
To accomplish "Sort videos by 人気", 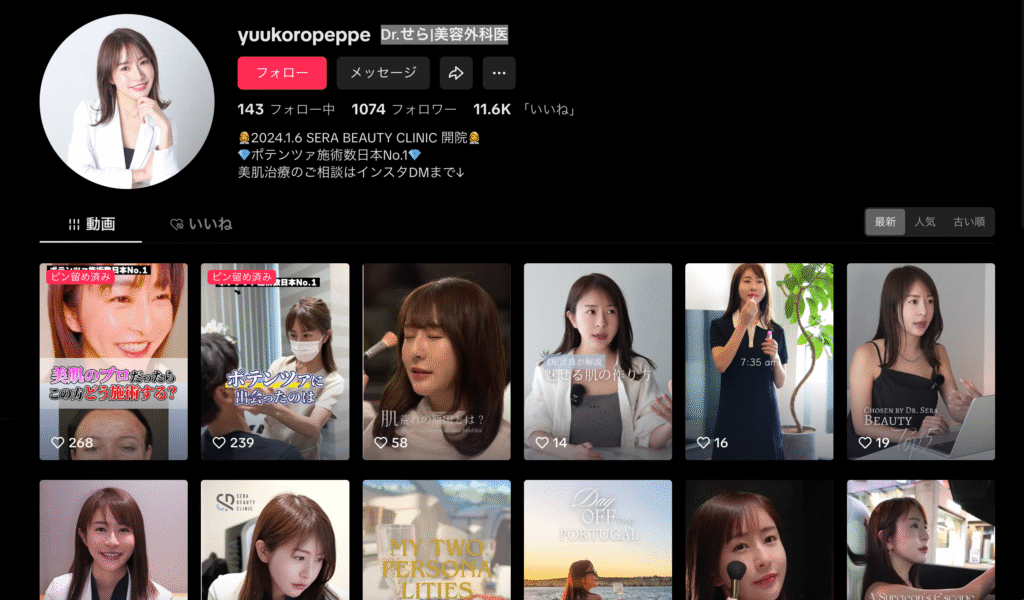I will click(x=925, y=222).
